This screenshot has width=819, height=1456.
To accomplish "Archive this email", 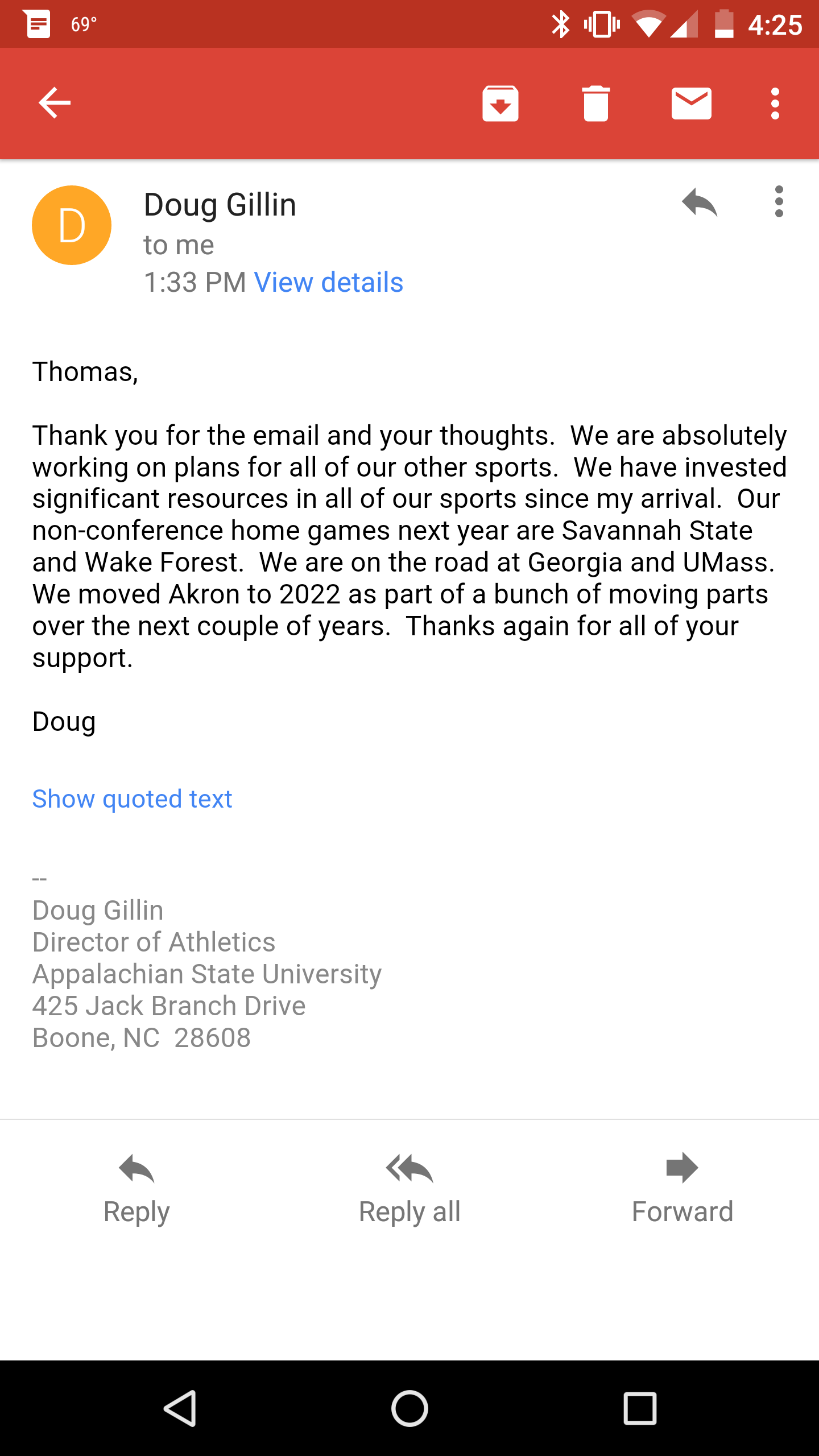I will (500, 104).
